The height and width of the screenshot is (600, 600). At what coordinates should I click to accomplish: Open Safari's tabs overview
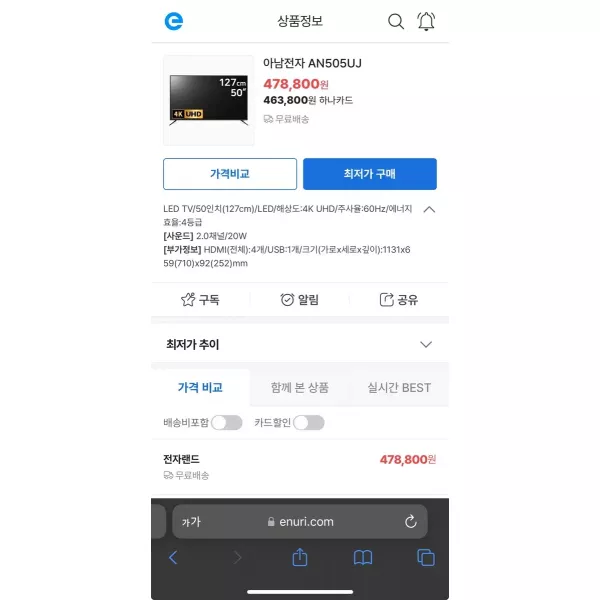[x=426, y=558]
